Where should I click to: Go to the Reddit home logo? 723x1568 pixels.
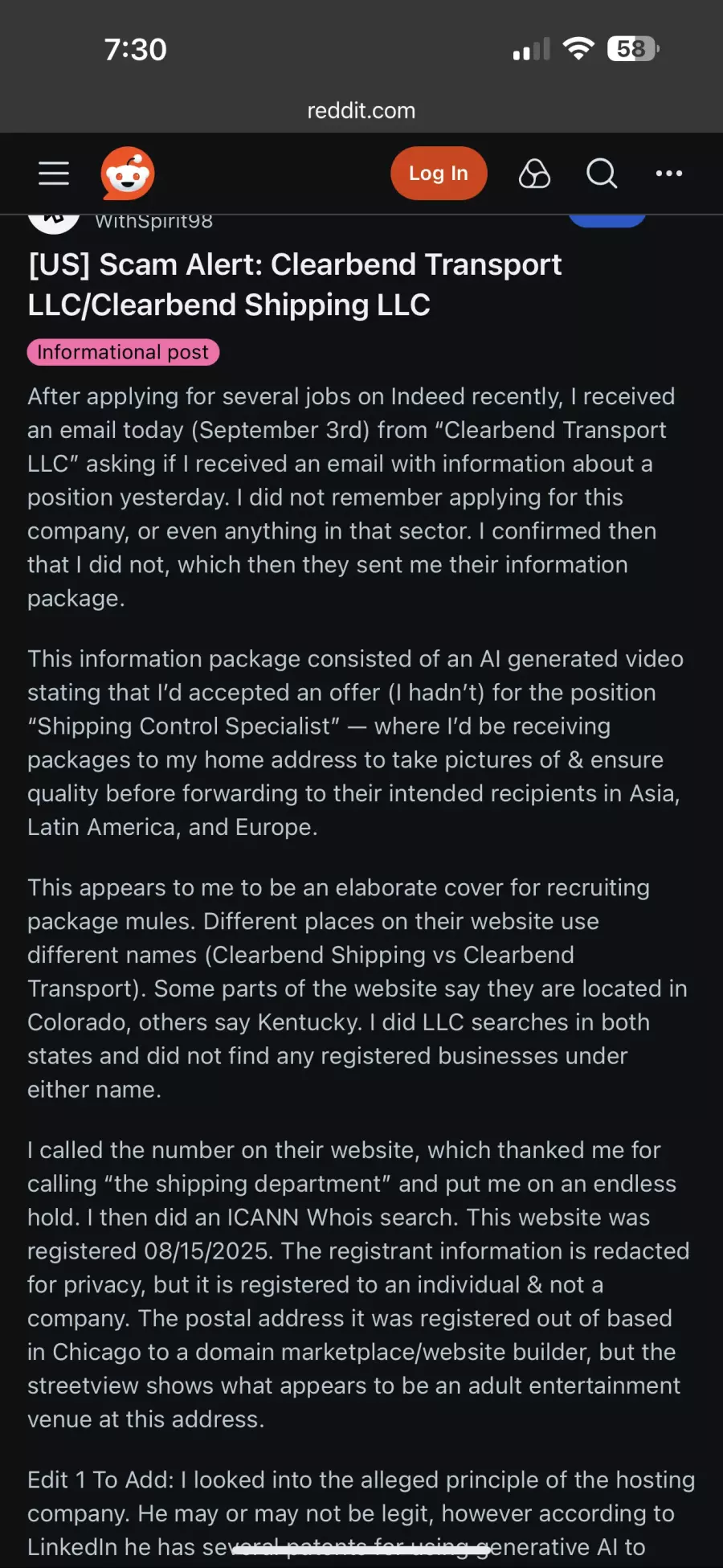coord(128,173)
